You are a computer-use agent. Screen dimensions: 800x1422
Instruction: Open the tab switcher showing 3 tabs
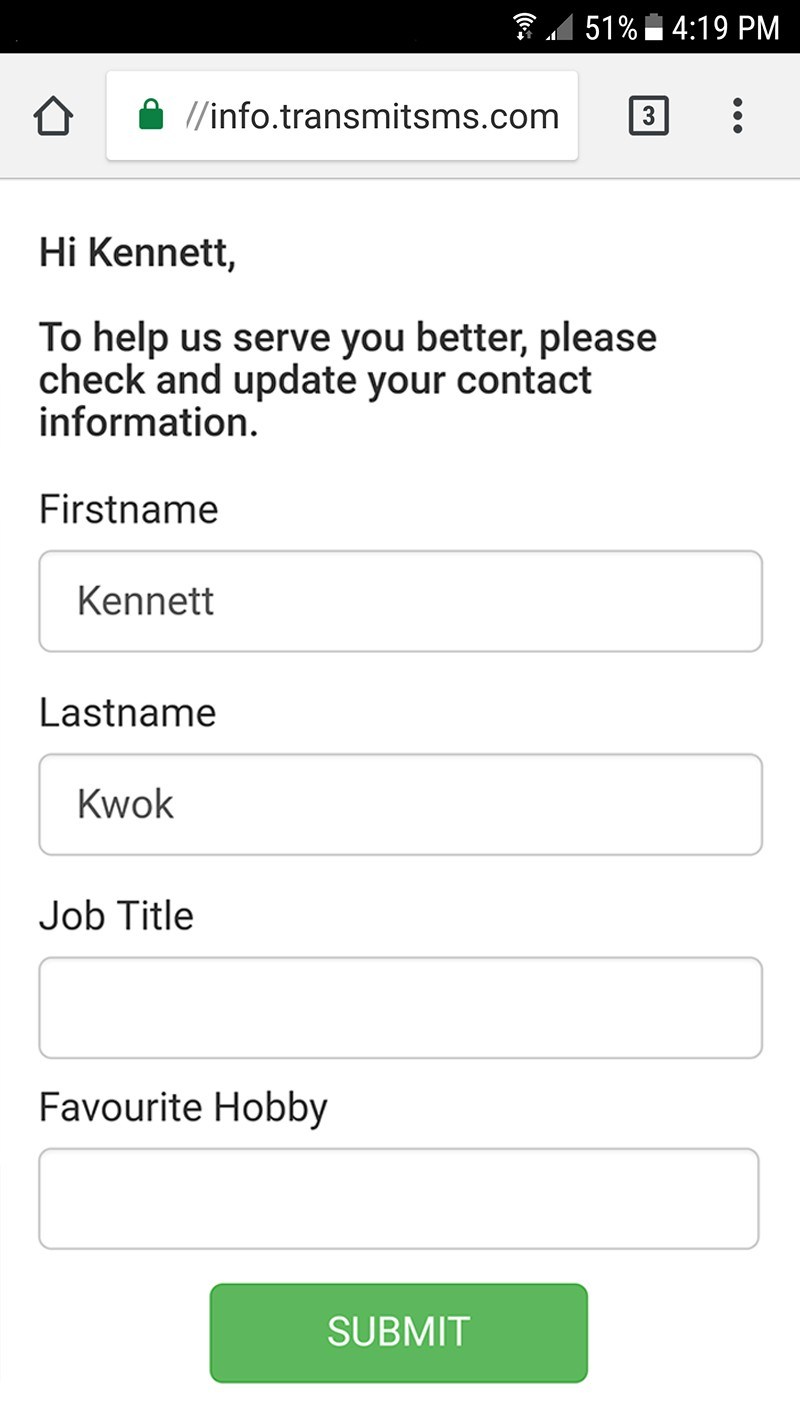click(648, 116)
